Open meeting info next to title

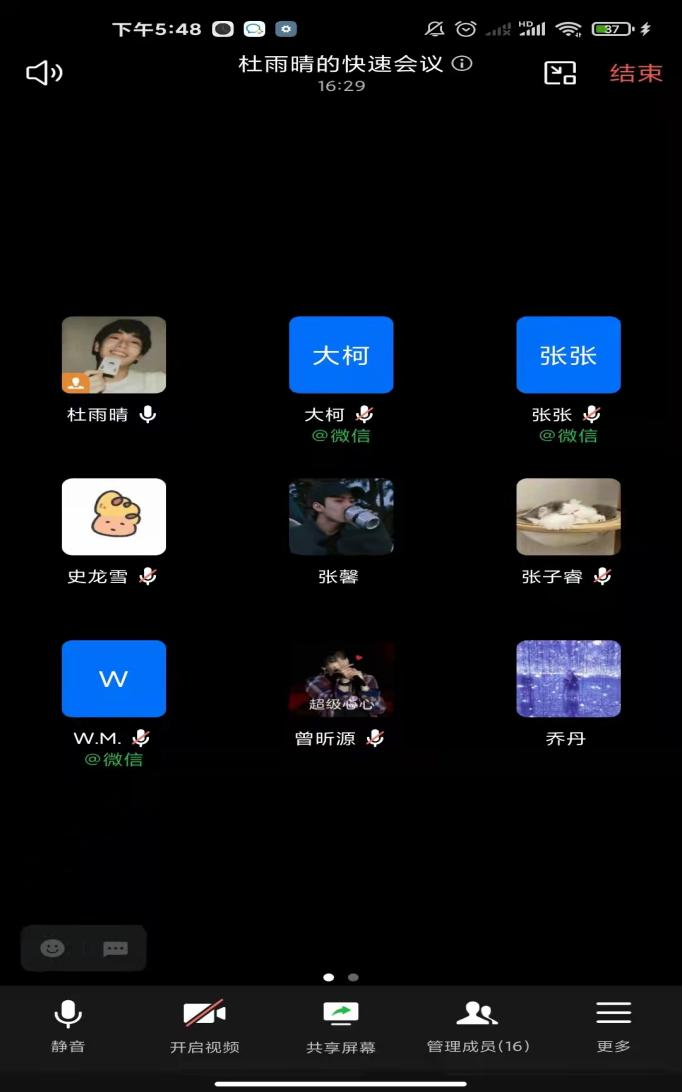pyautogui.click(x=462, y=63)
